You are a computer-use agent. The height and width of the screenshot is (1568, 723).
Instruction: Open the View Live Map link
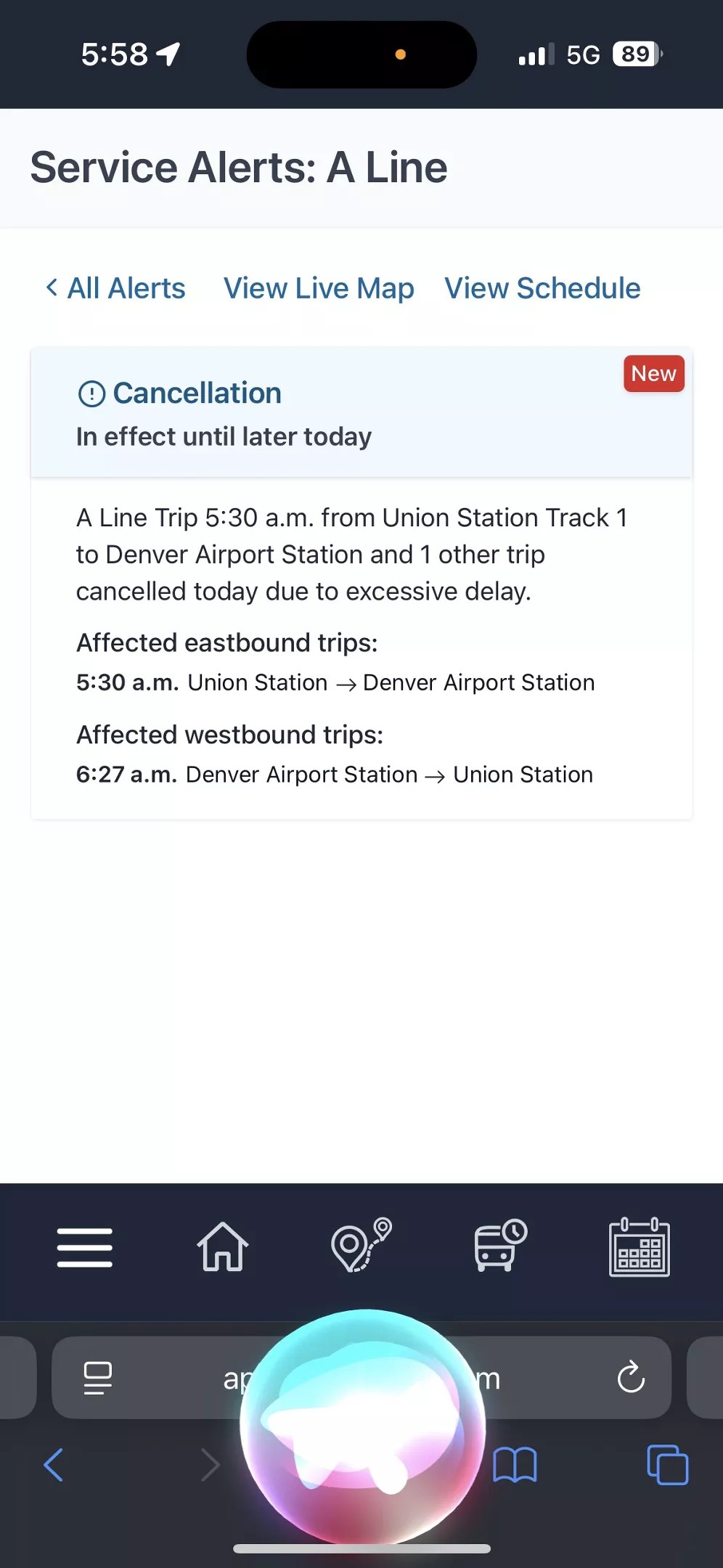(x=319, y=288)
